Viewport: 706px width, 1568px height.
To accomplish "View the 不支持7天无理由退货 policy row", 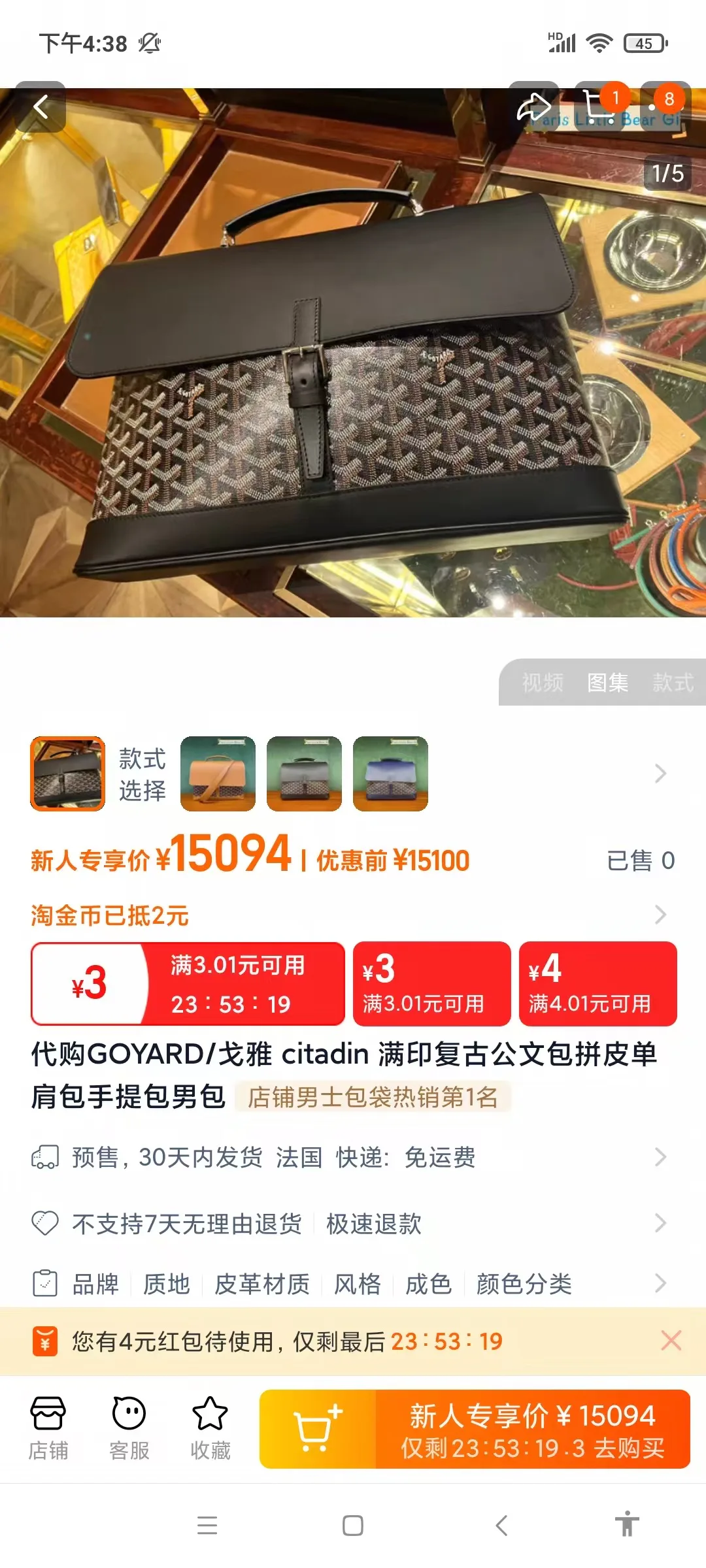I will click(x=353, y=1223).
